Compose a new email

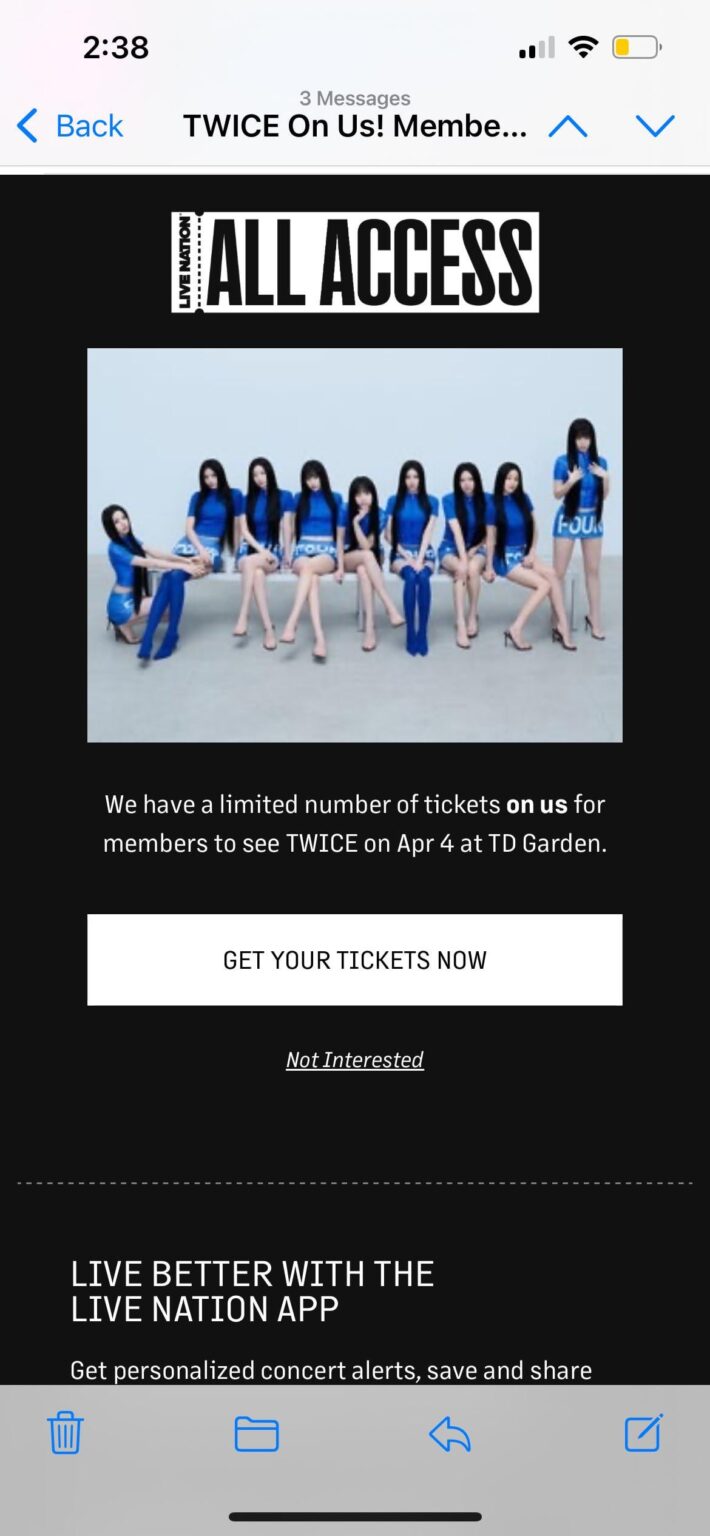click(x=643, y=1432)
